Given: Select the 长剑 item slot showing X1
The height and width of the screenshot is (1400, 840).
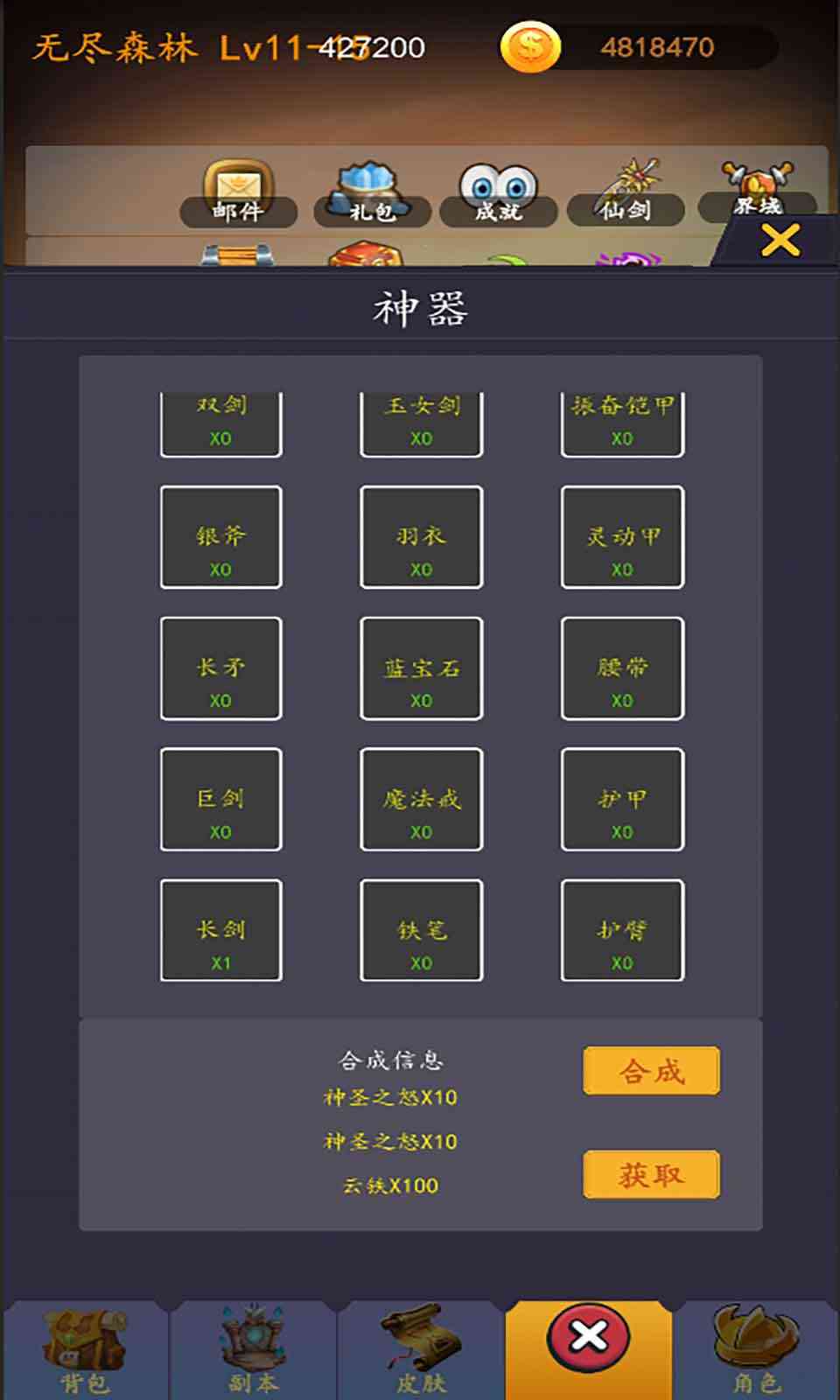Looking at the screenshot, I should (220, 929).
